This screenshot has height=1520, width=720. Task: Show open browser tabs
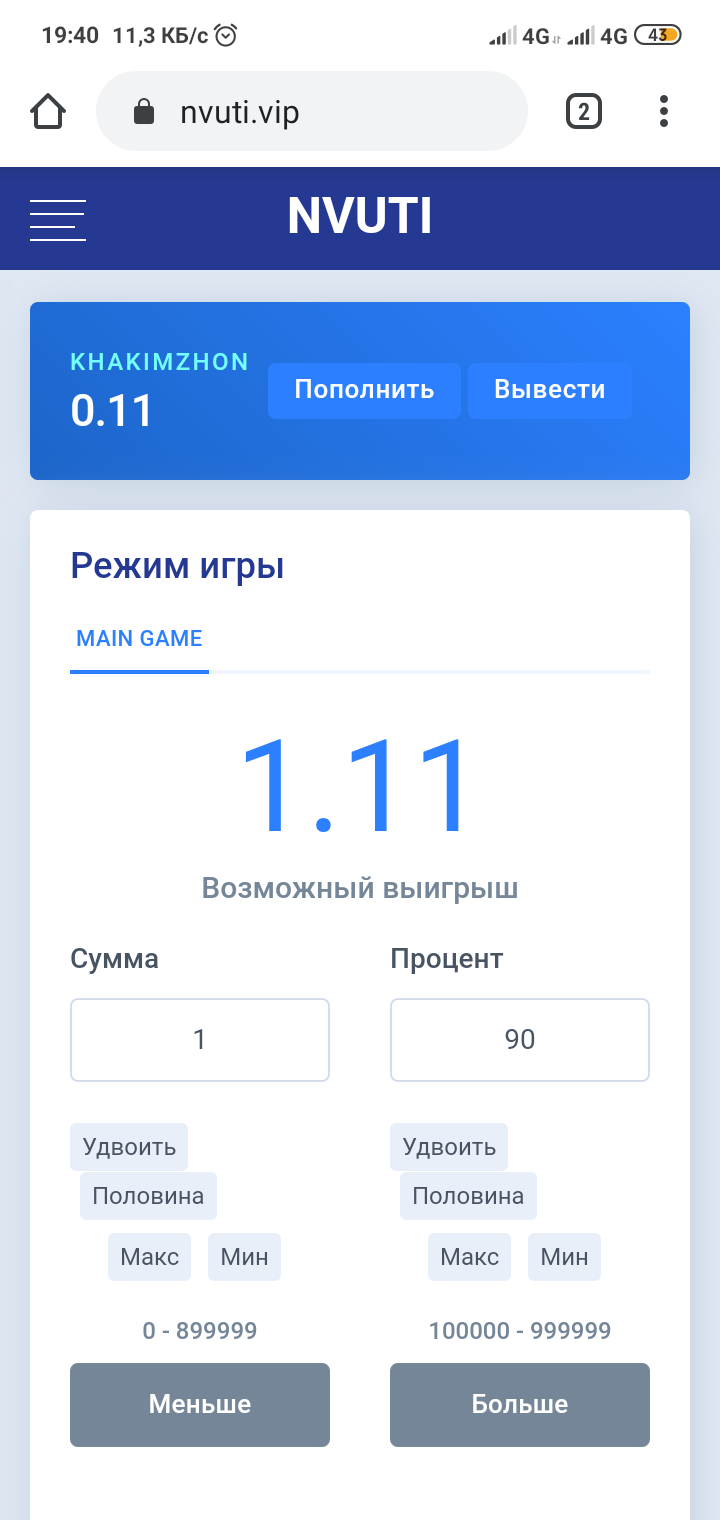click(x=584, y=111)
